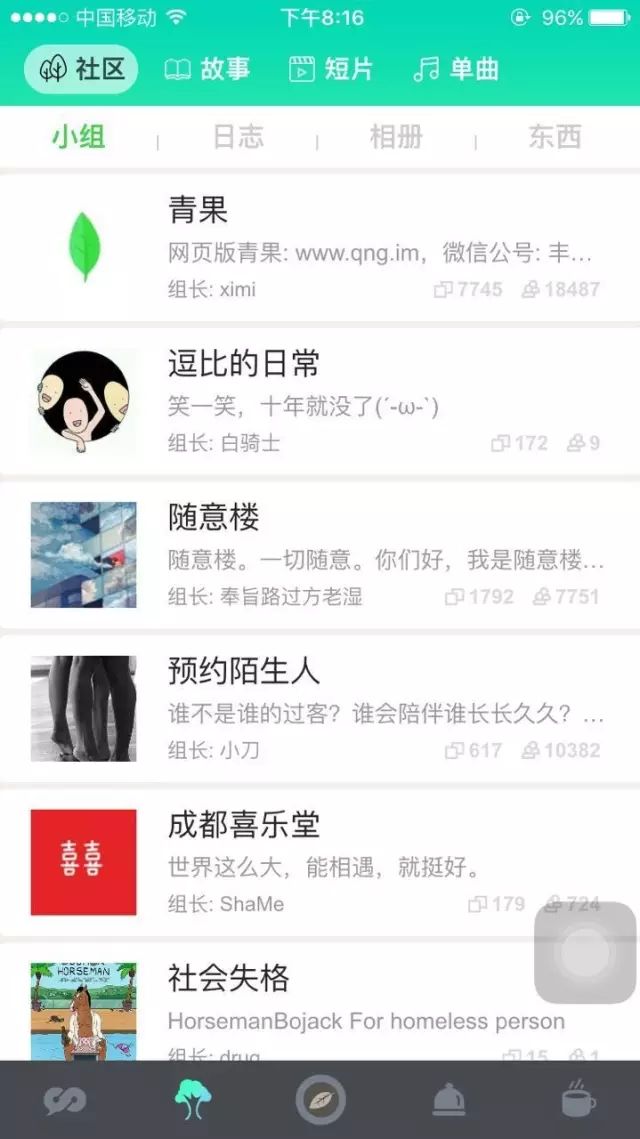Tap the center leaf button in bottom bar
The height and width of the screenshot is (1139, 640).
(320, 1100)
